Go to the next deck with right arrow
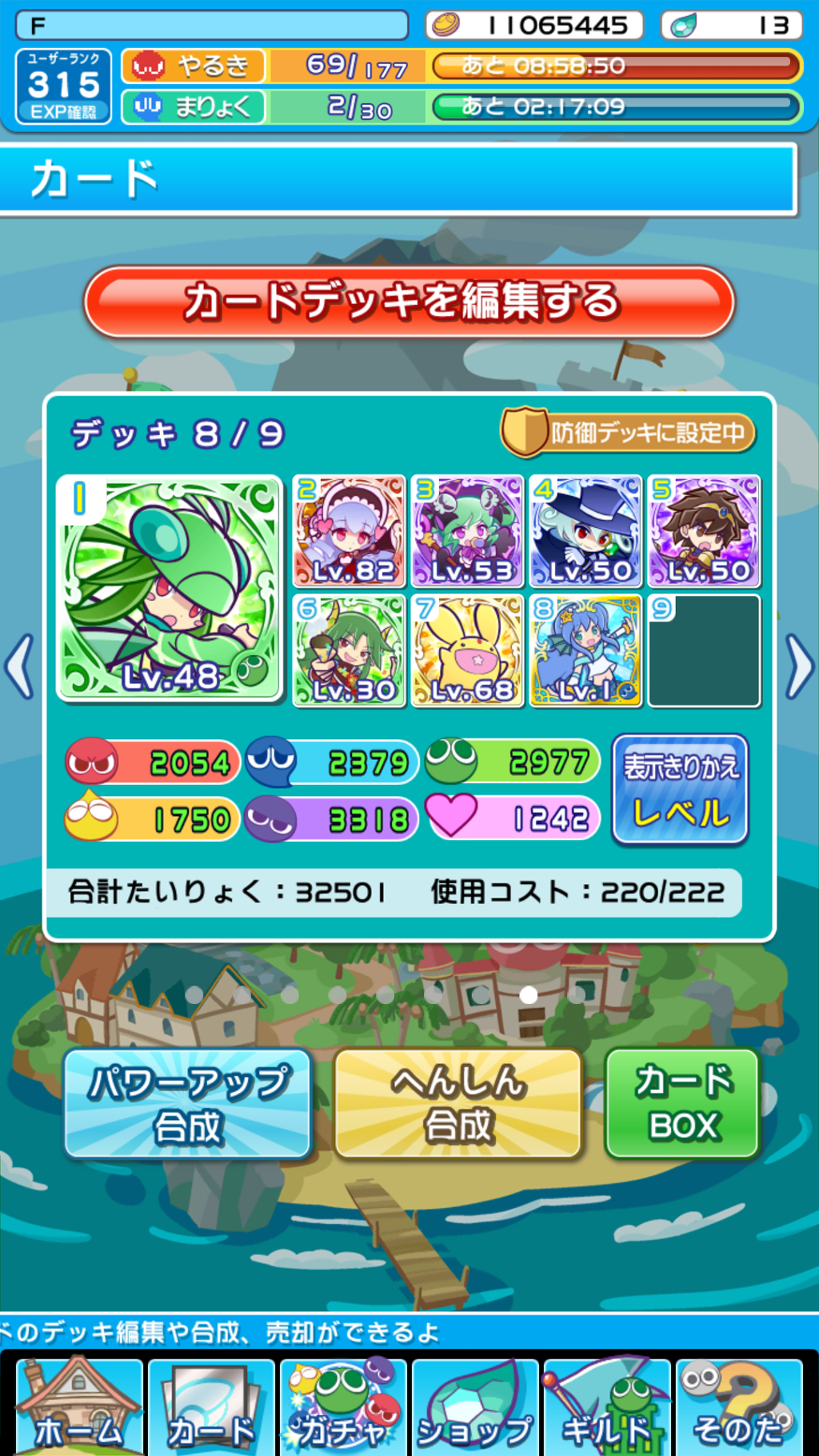Viewport: 819px width, 1456px height. pos(799,666)
